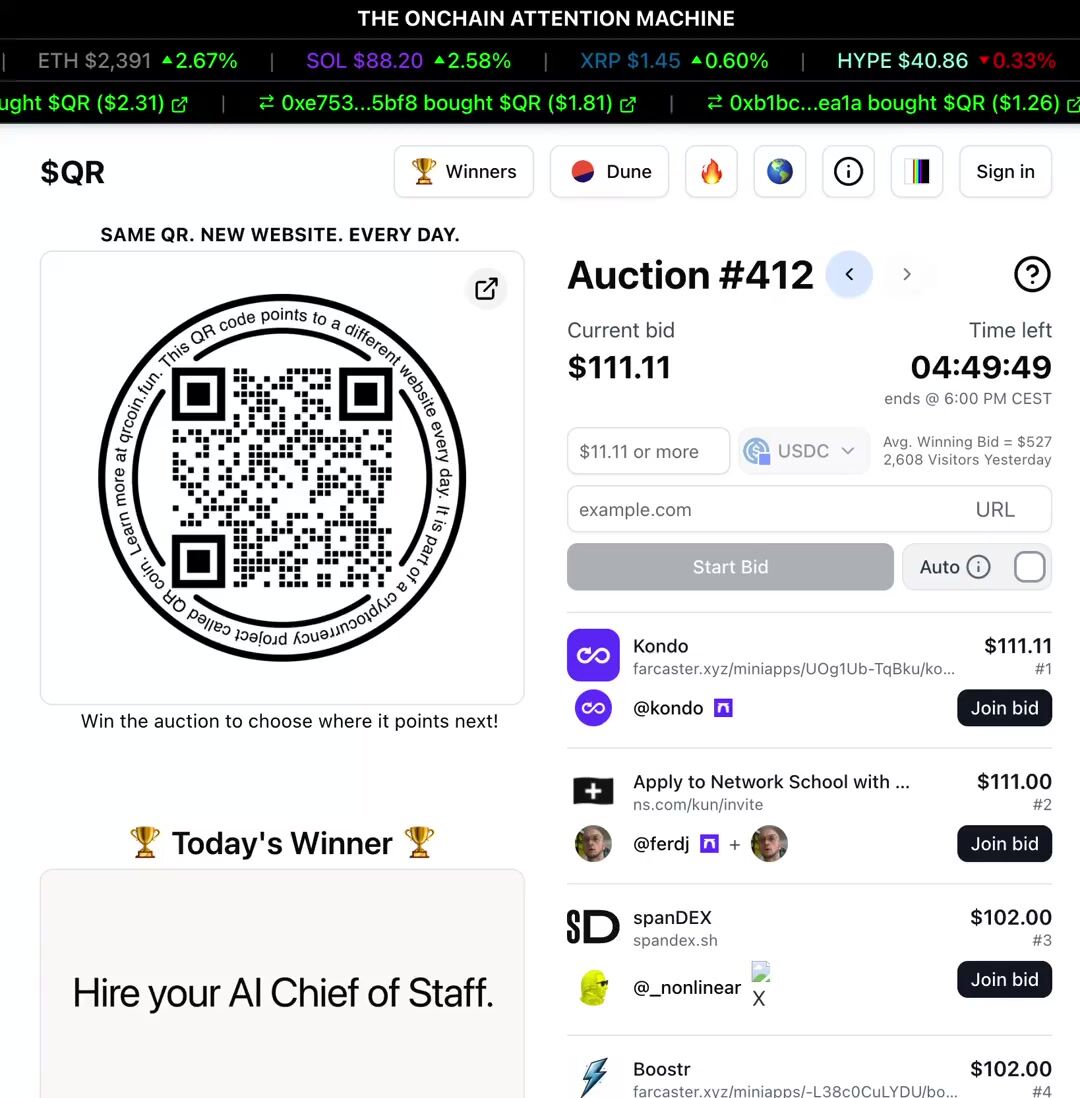Tap the color bars theme button

916,172
